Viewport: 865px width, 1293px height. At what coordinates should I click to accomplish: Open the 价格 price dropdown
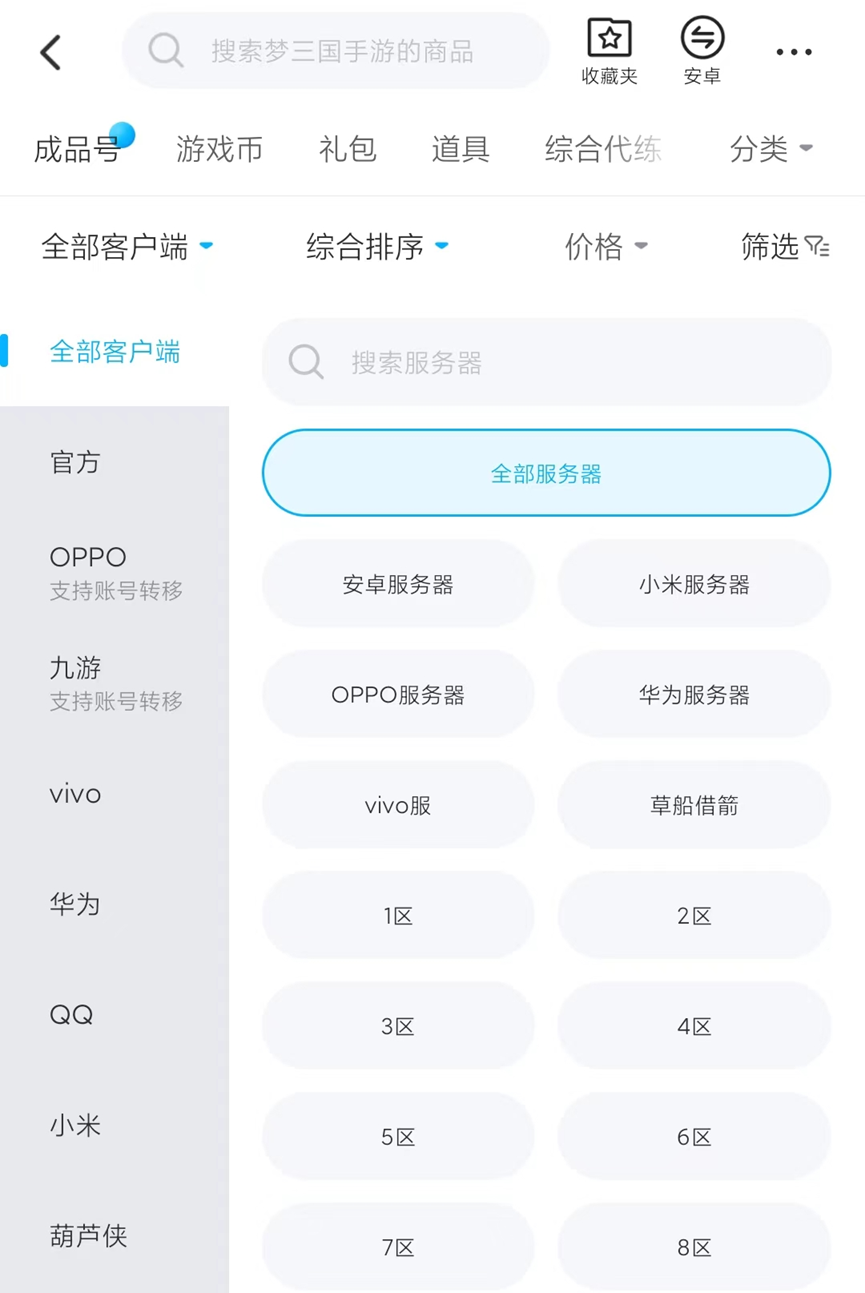pos(605,246)
